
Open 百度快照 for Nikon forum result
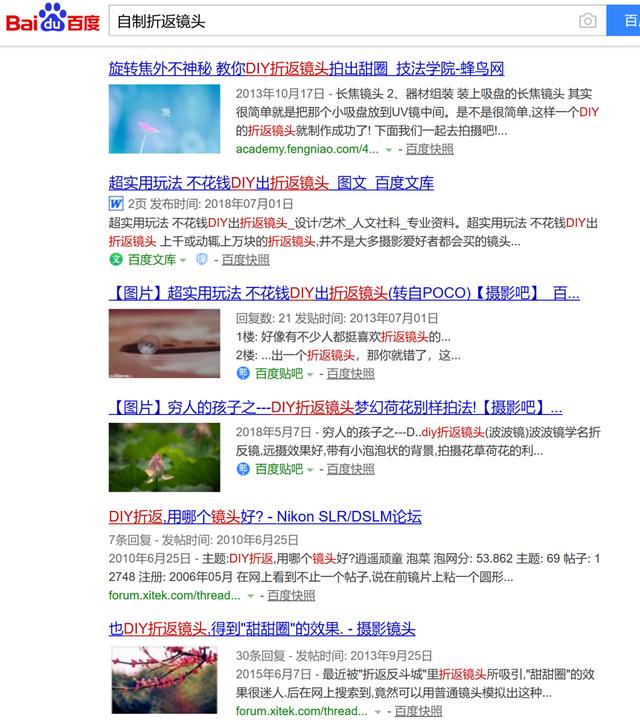(291, 595)
